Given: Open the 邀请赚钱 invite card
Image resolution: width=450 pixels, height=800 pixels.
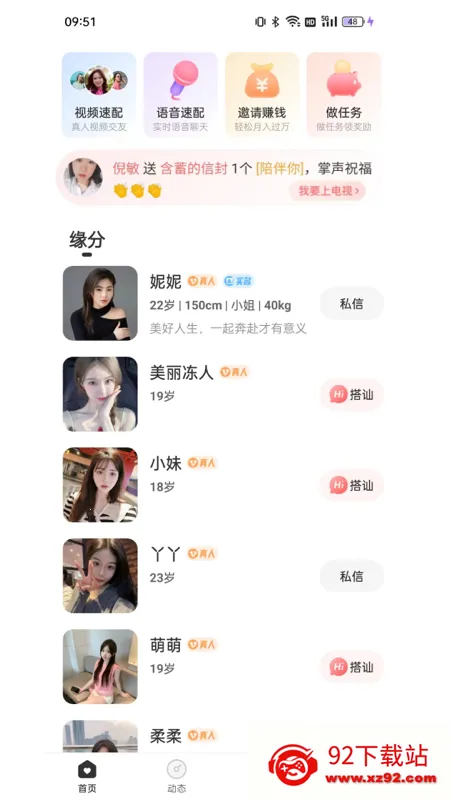Looking at the screenshot, I should [262, 95].
